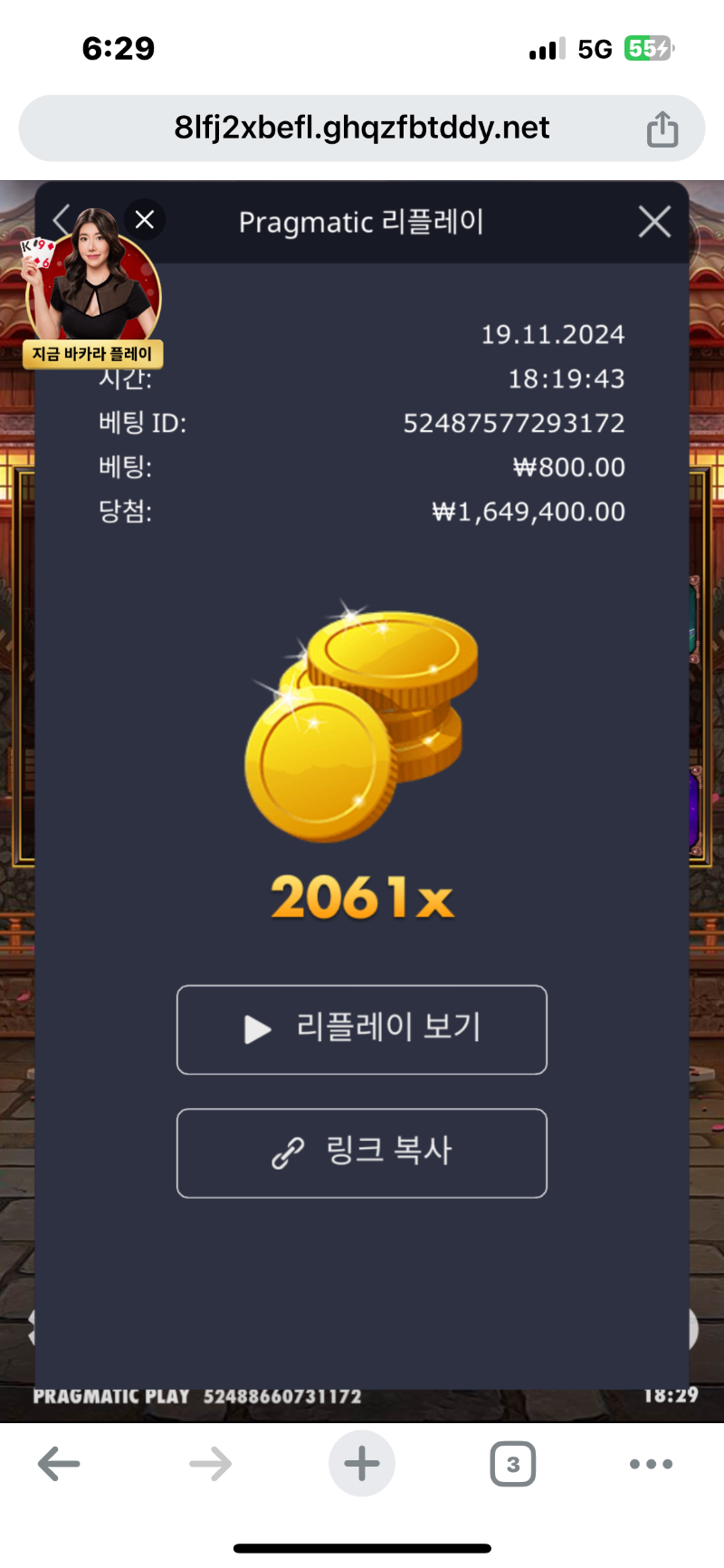This screenshot has width=724, height=1568.
Task: Open a new browser tab
Action: pyautogui.click(x=361, y=1464)
